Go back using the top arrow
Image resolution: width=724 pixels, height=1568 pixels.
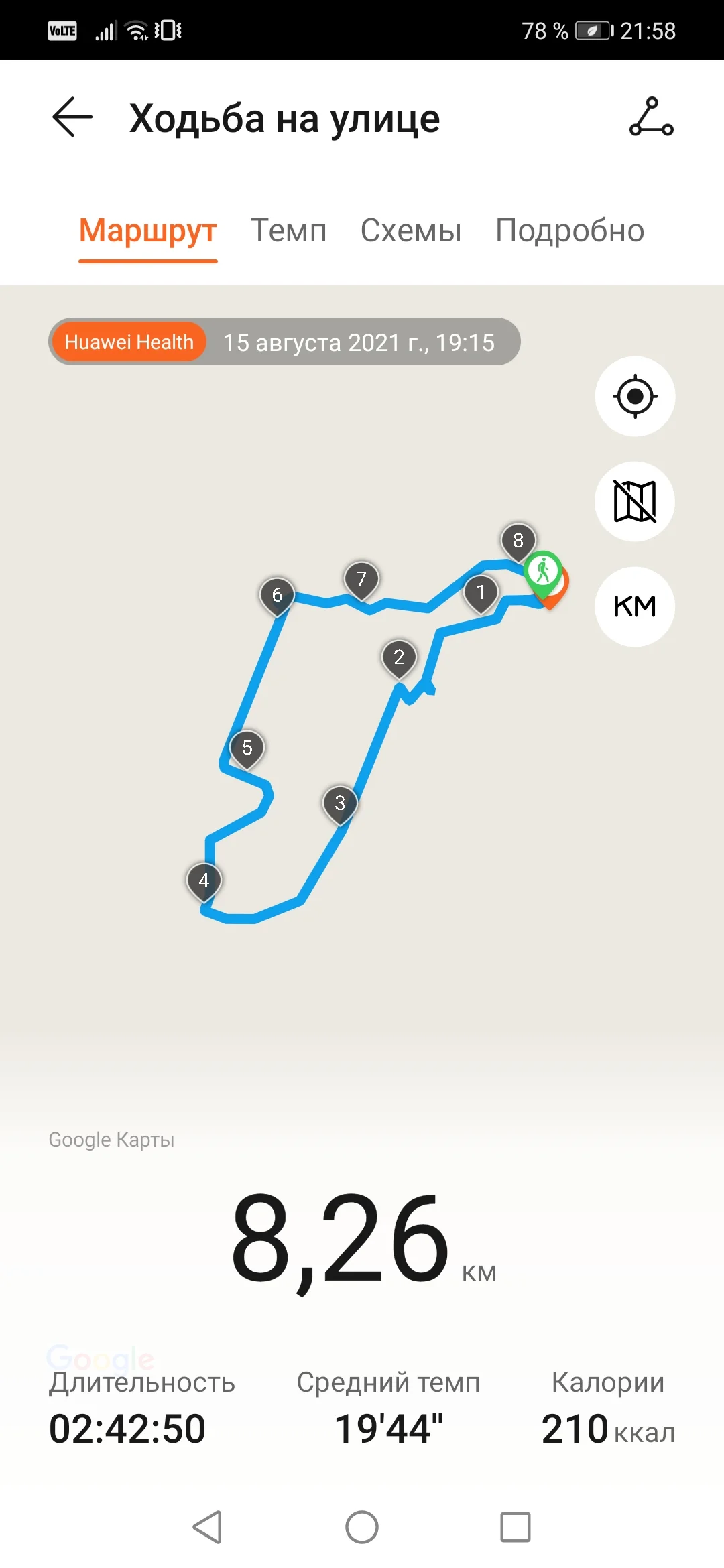[x=72, y=117]
